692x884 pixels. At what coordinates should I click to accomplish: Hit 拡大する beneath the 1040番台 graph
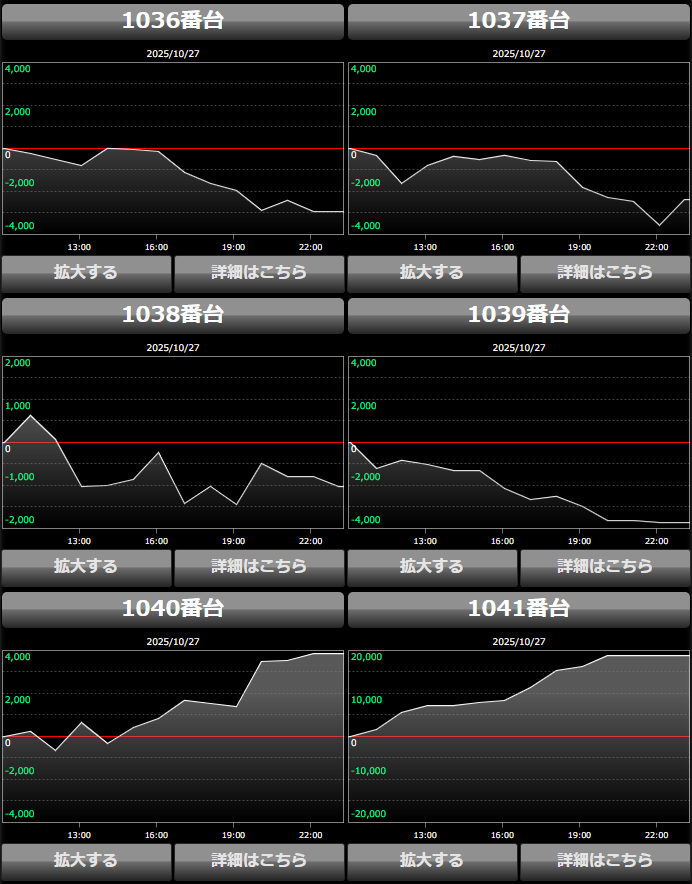pos(86,860)
